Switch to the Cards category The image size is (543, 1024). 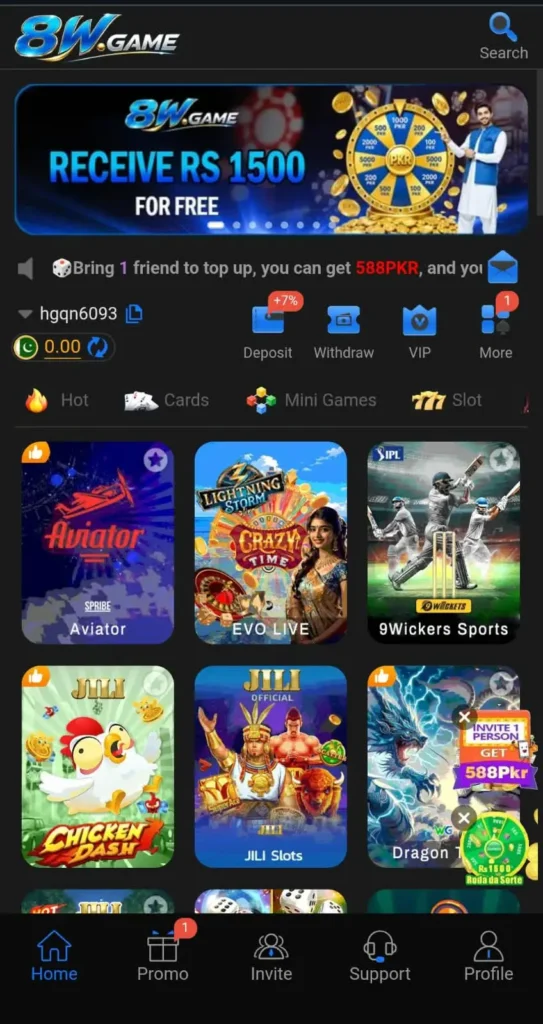point(167,400)
